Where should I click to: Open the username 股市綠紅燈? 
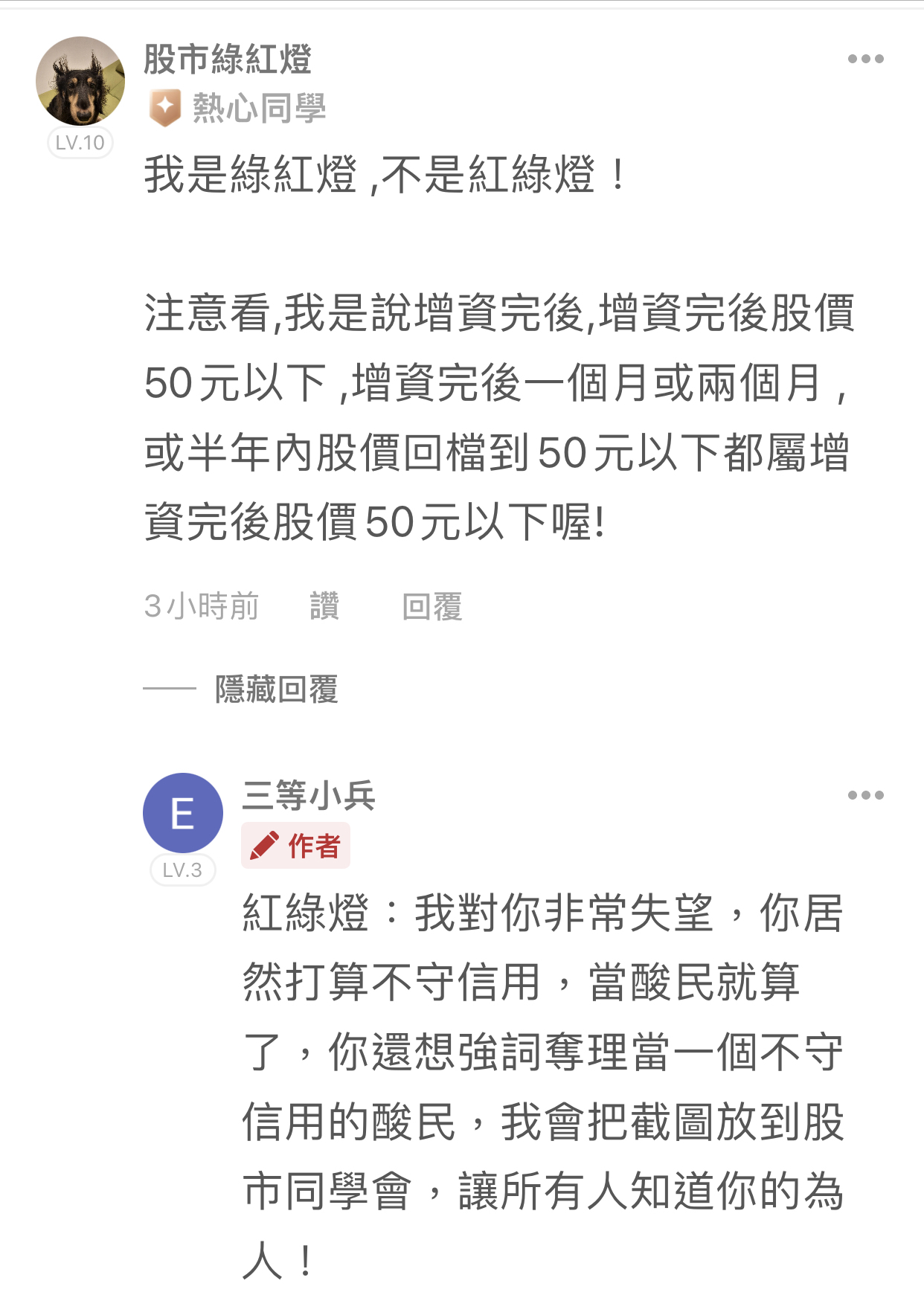click(x=228, y=60)
